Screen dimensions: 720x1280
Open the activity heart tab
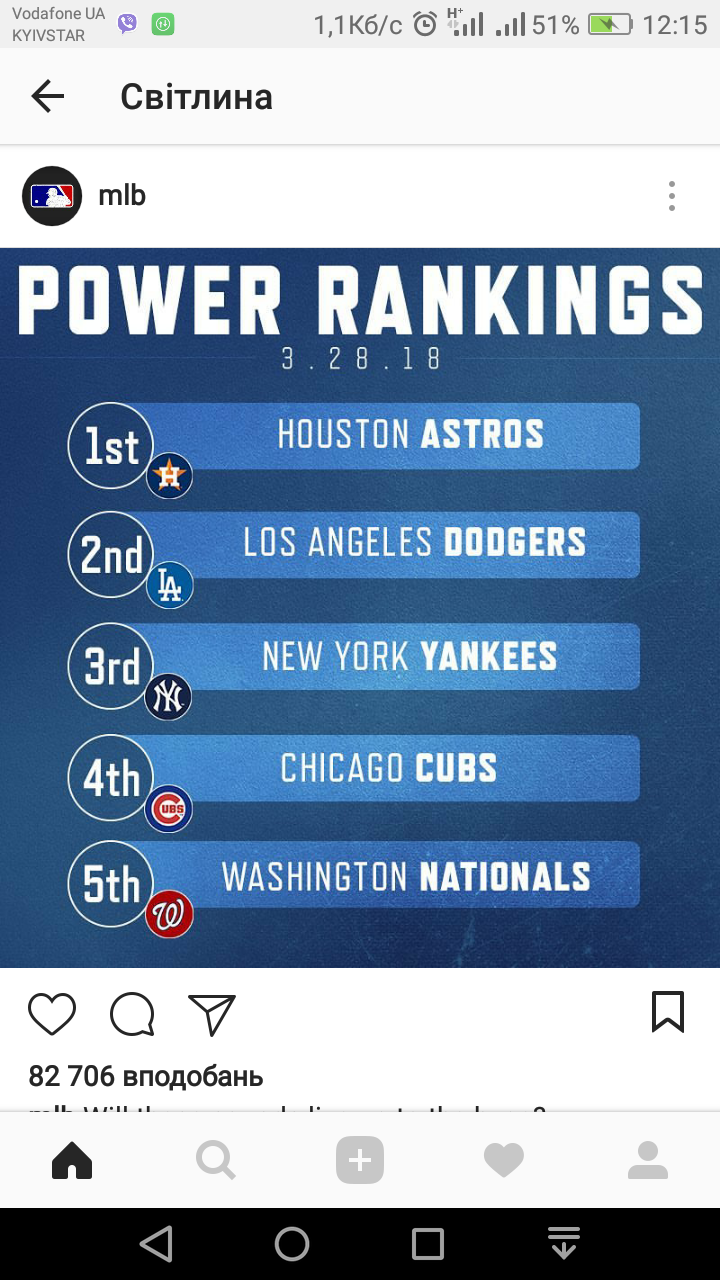(x=504, y=1160)
